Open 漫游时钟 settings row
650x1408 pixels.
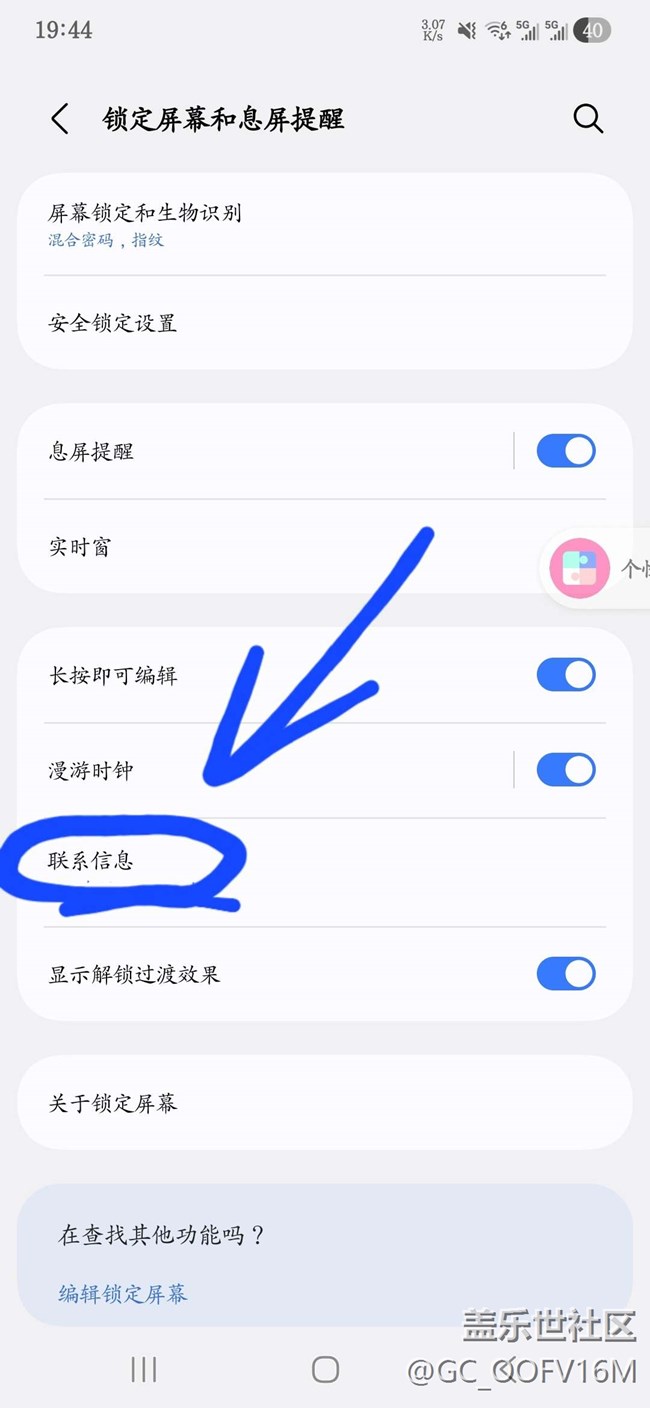pyautogui.click(x=250, y=770)
